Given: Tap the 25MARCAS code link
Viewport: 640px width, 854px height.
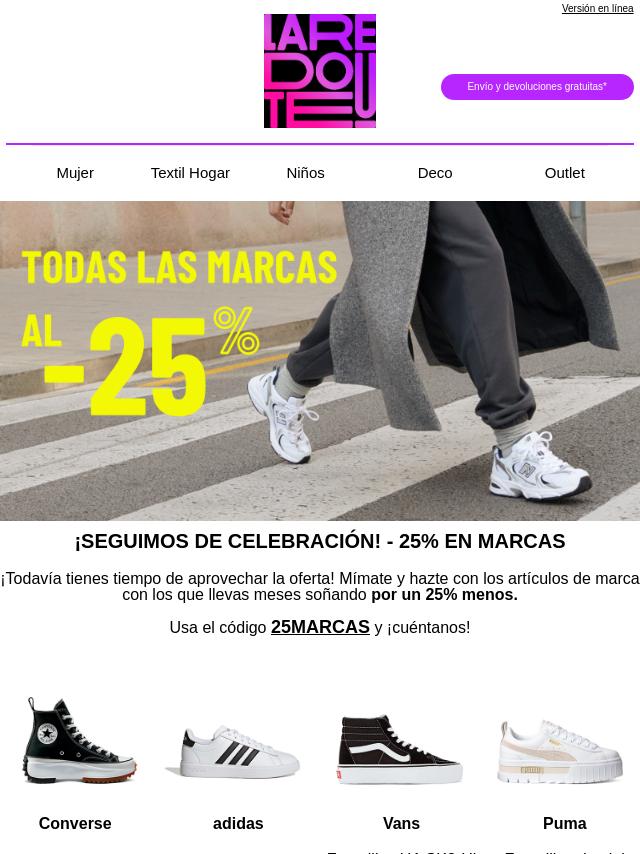Looking at the screenshot, I should coord(320,628).
